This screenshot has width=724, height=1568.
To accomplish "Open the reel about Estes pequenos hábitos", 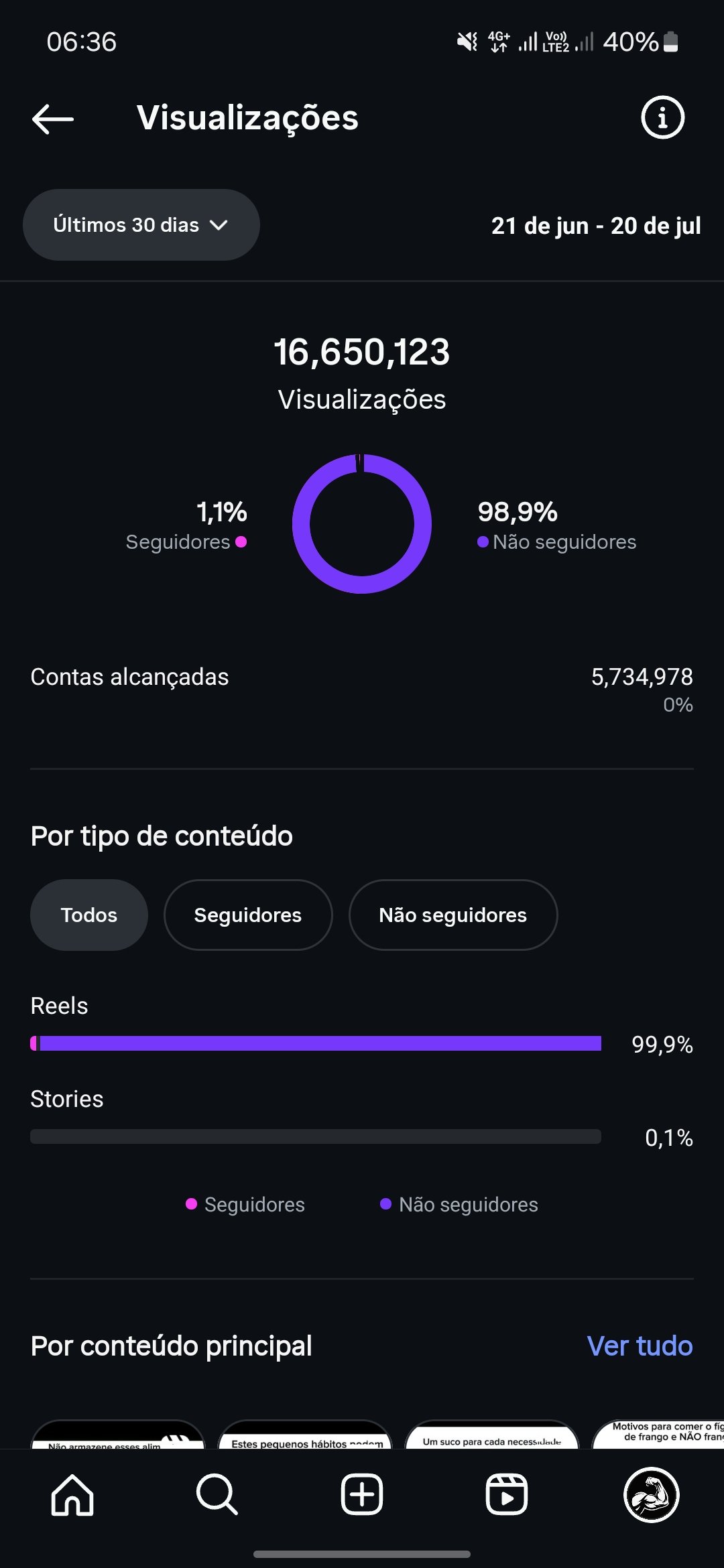I will pyautogui.click(x=305, y=1434).
